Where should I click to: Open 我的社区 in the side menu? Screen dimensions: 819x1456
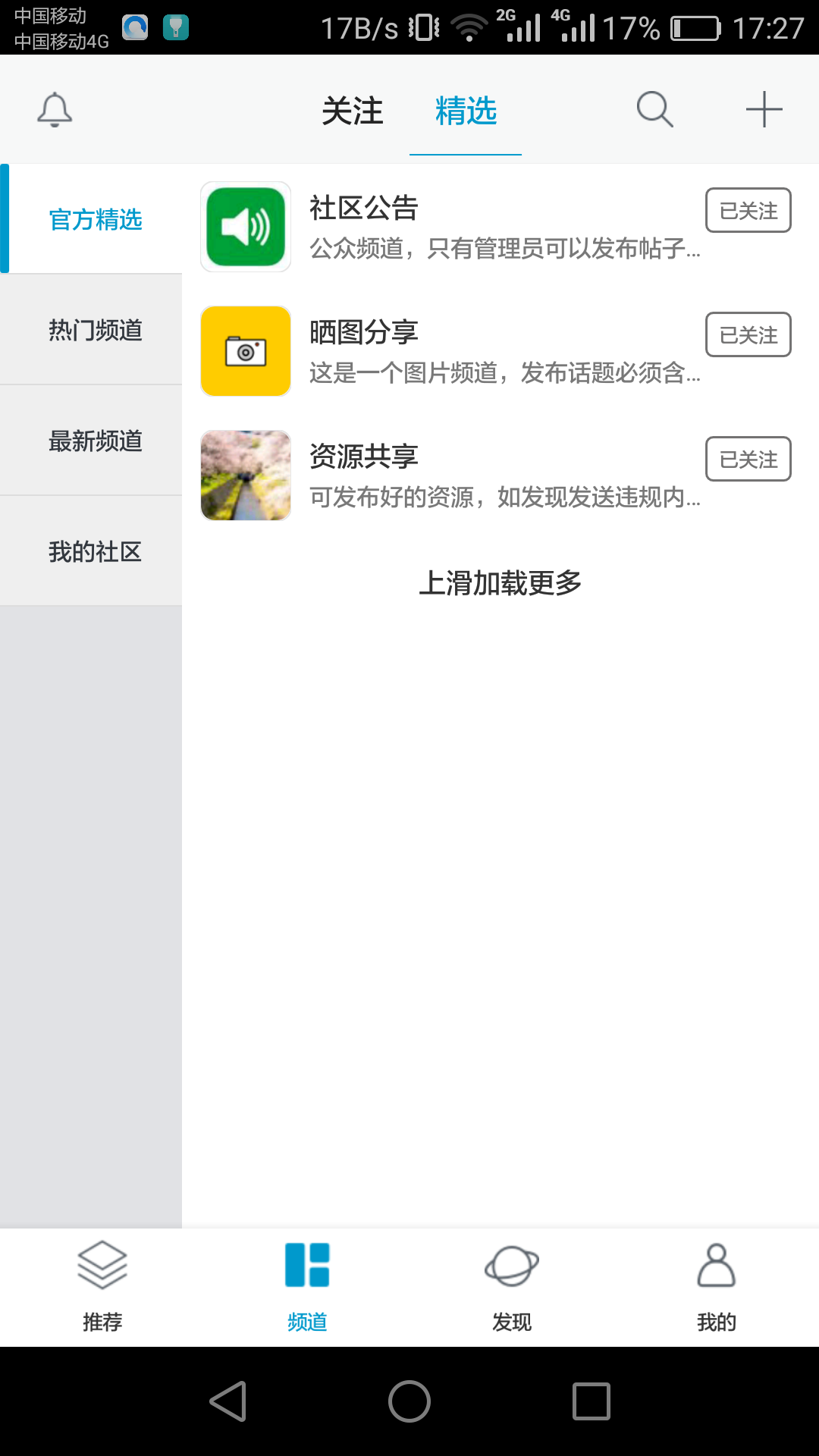tap(96, 552)
